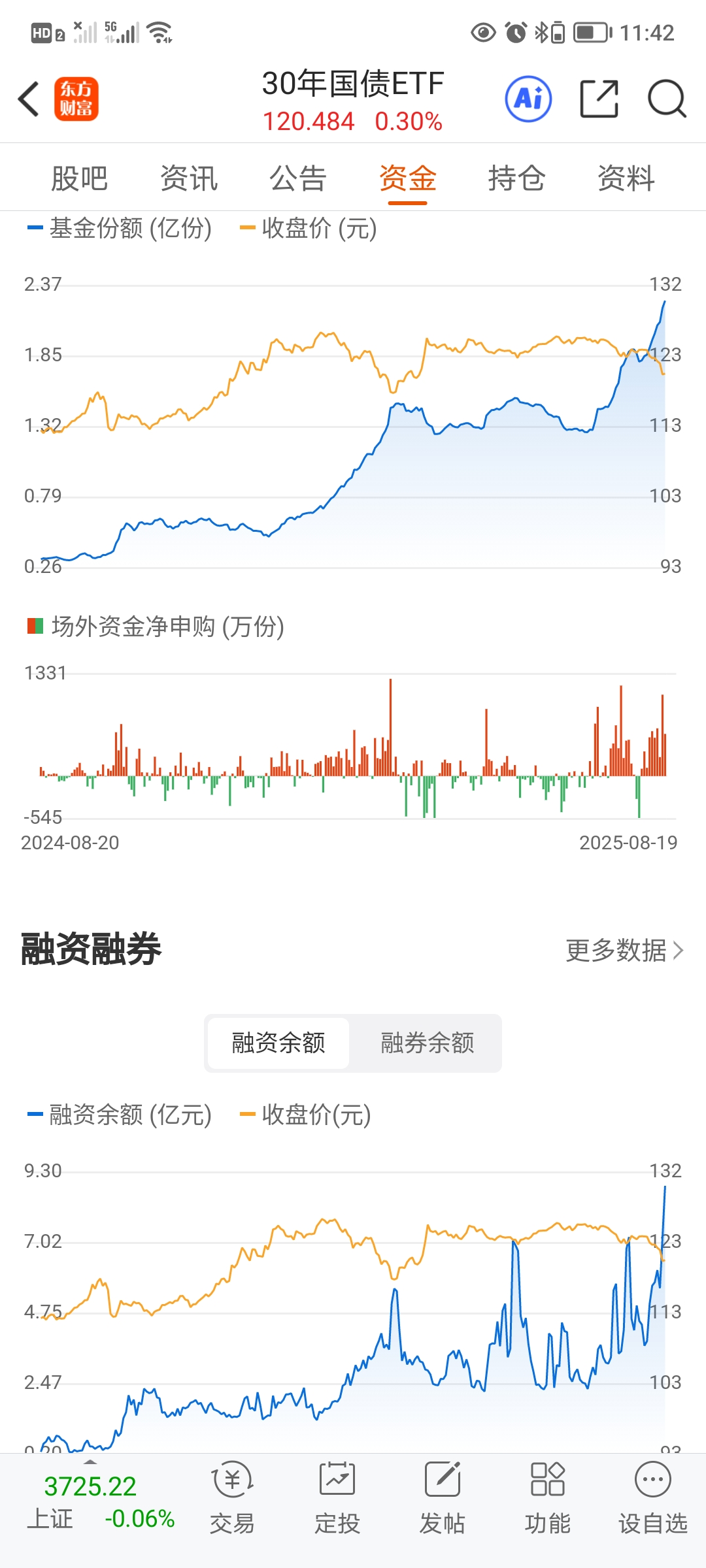Switch to the 资讯 tab
This screenshot has height=1568, width=706.
(x=188, y=178)
